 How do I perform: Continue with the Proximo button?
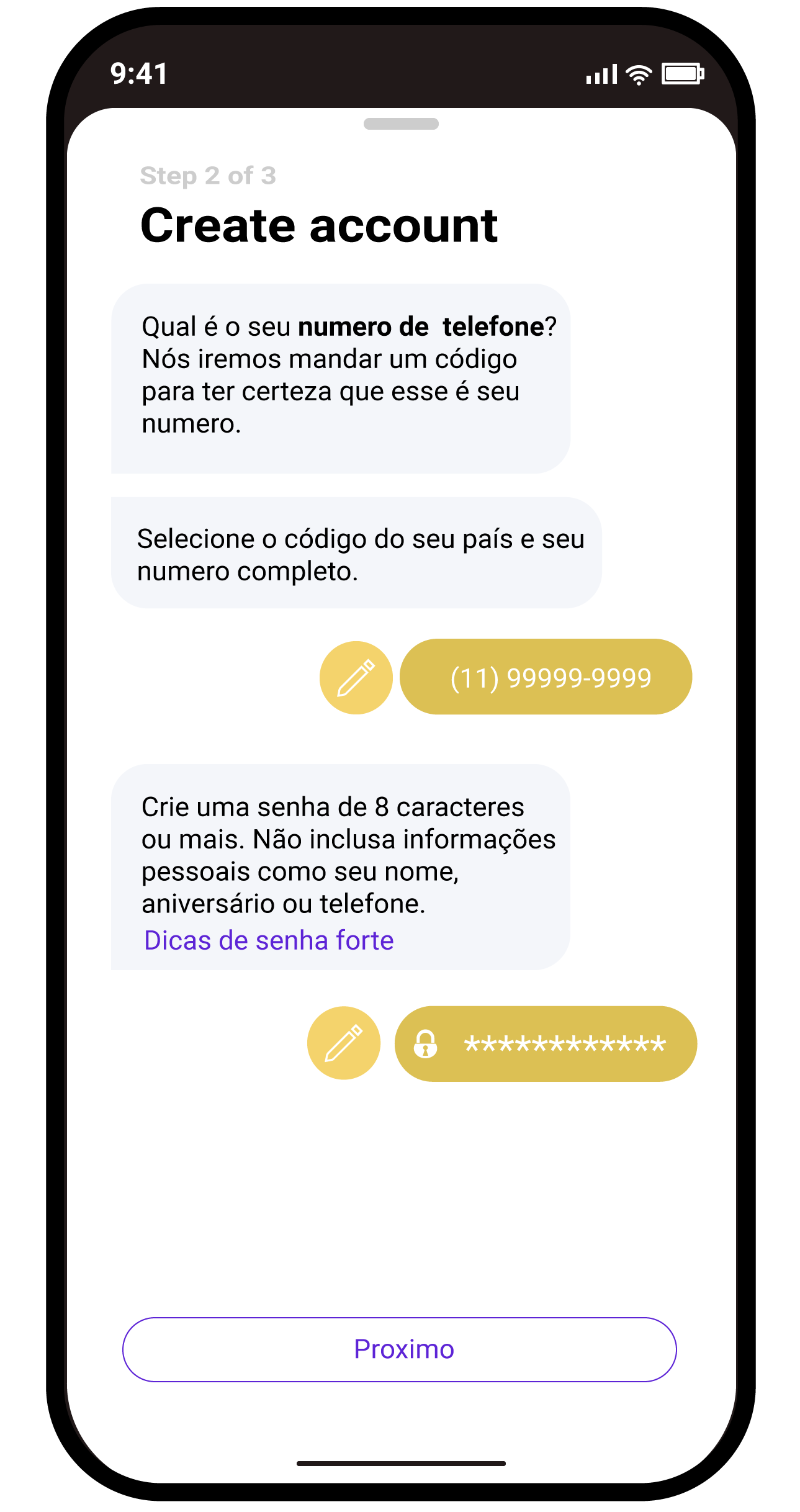click(399, 1349)
